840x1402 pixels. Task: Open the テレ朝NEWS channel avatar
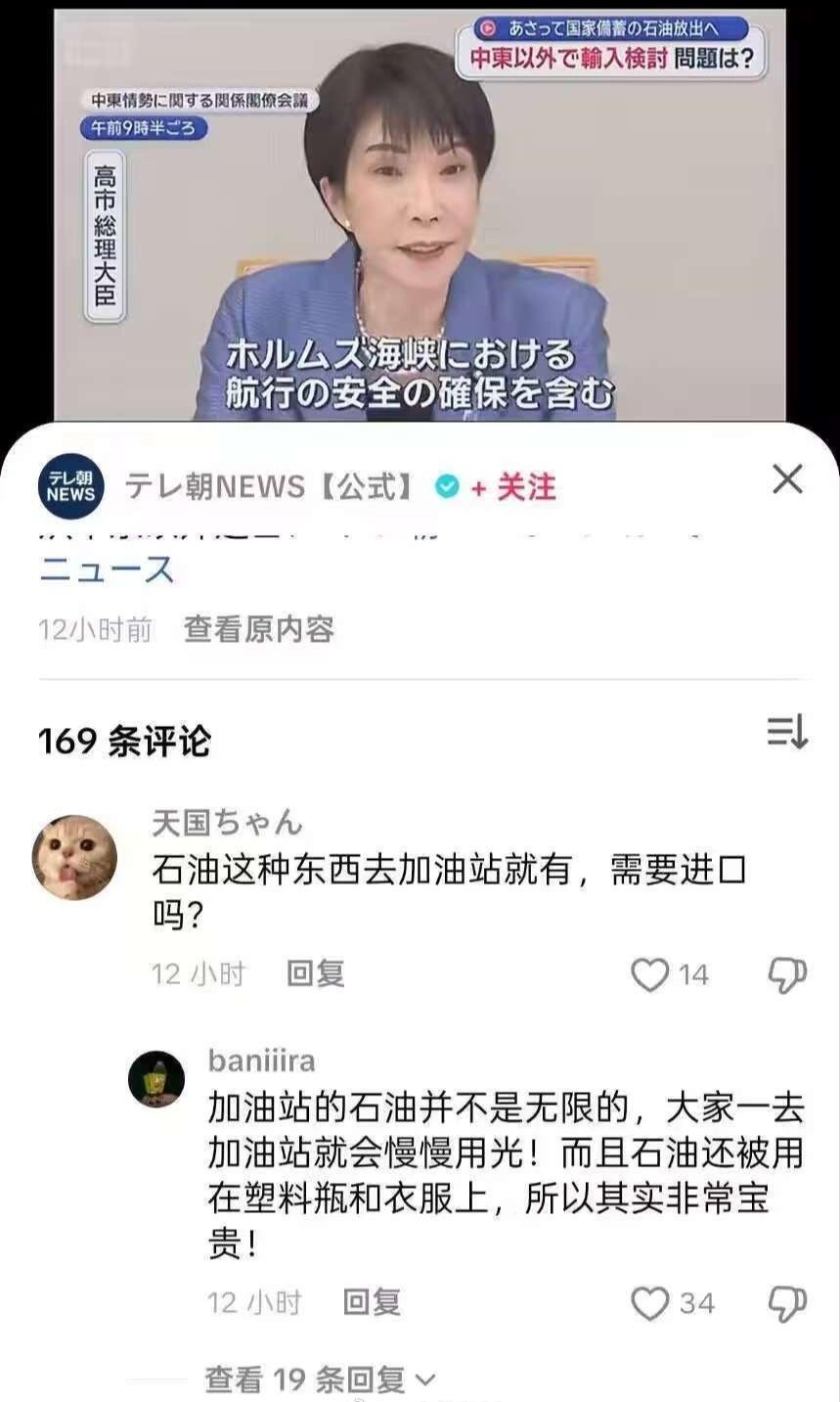click(x=72, y=486)
